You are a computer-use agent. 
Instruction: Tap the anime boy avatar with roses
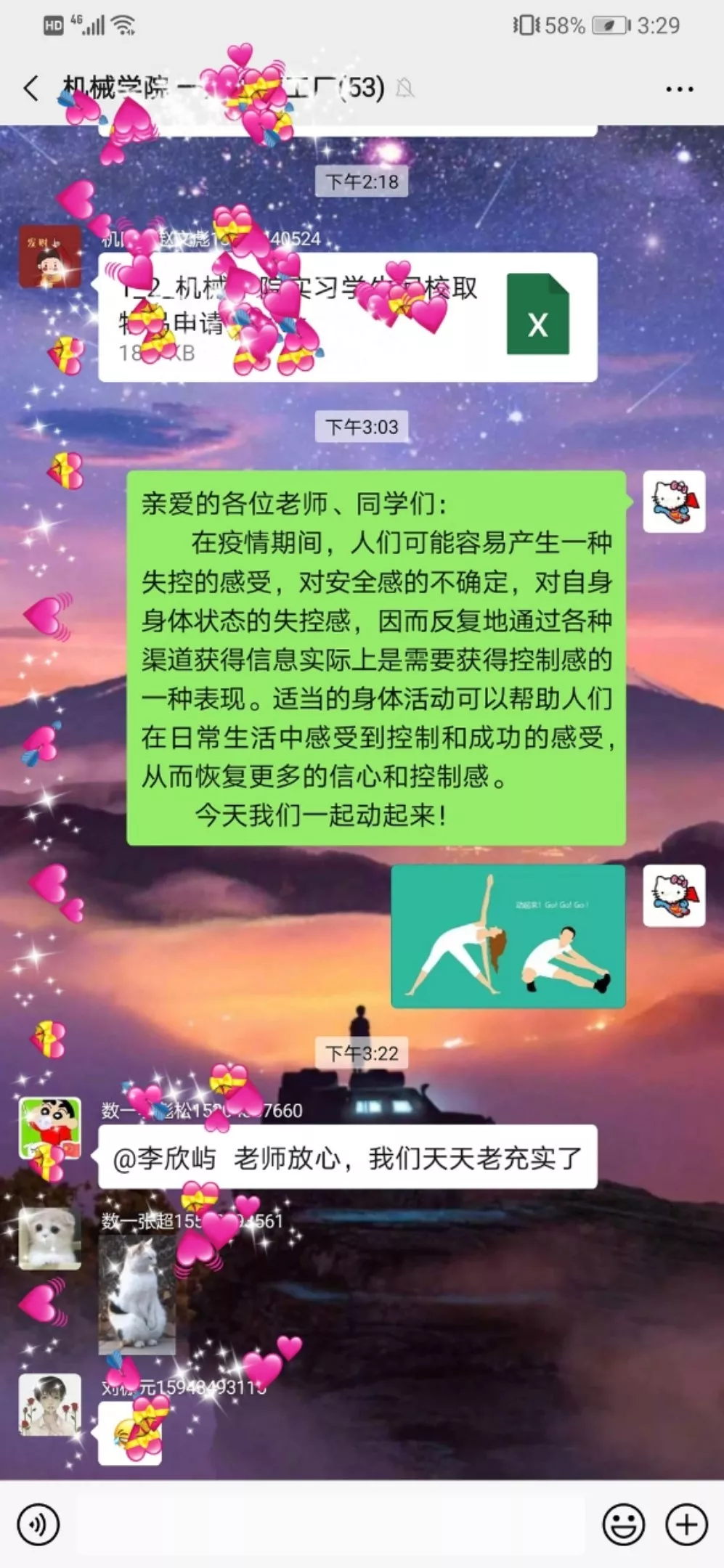click(x=49, y=1405)
